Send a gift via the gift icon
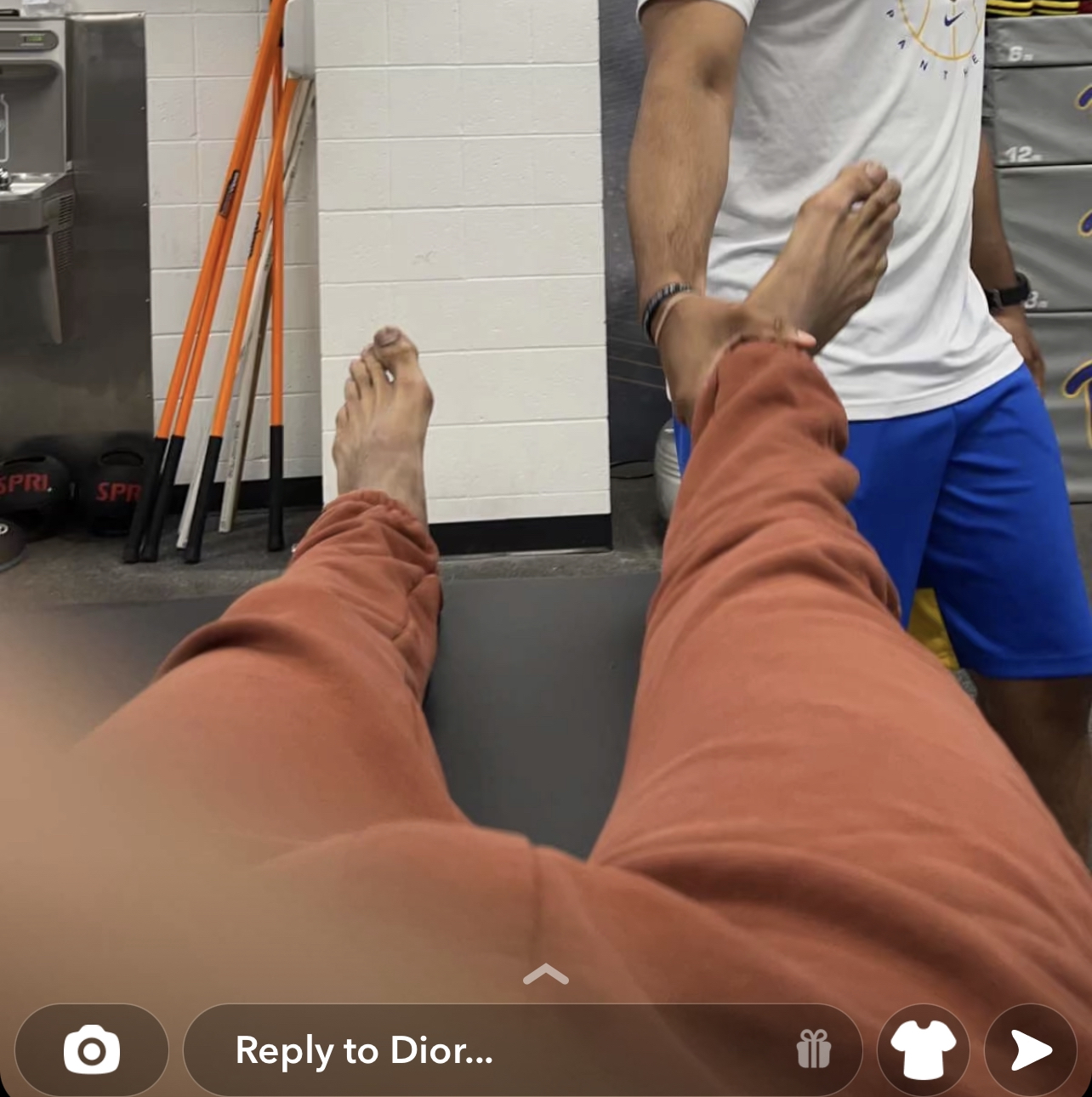Viewport: 1092px width, 1097px height. point(813,1049)
